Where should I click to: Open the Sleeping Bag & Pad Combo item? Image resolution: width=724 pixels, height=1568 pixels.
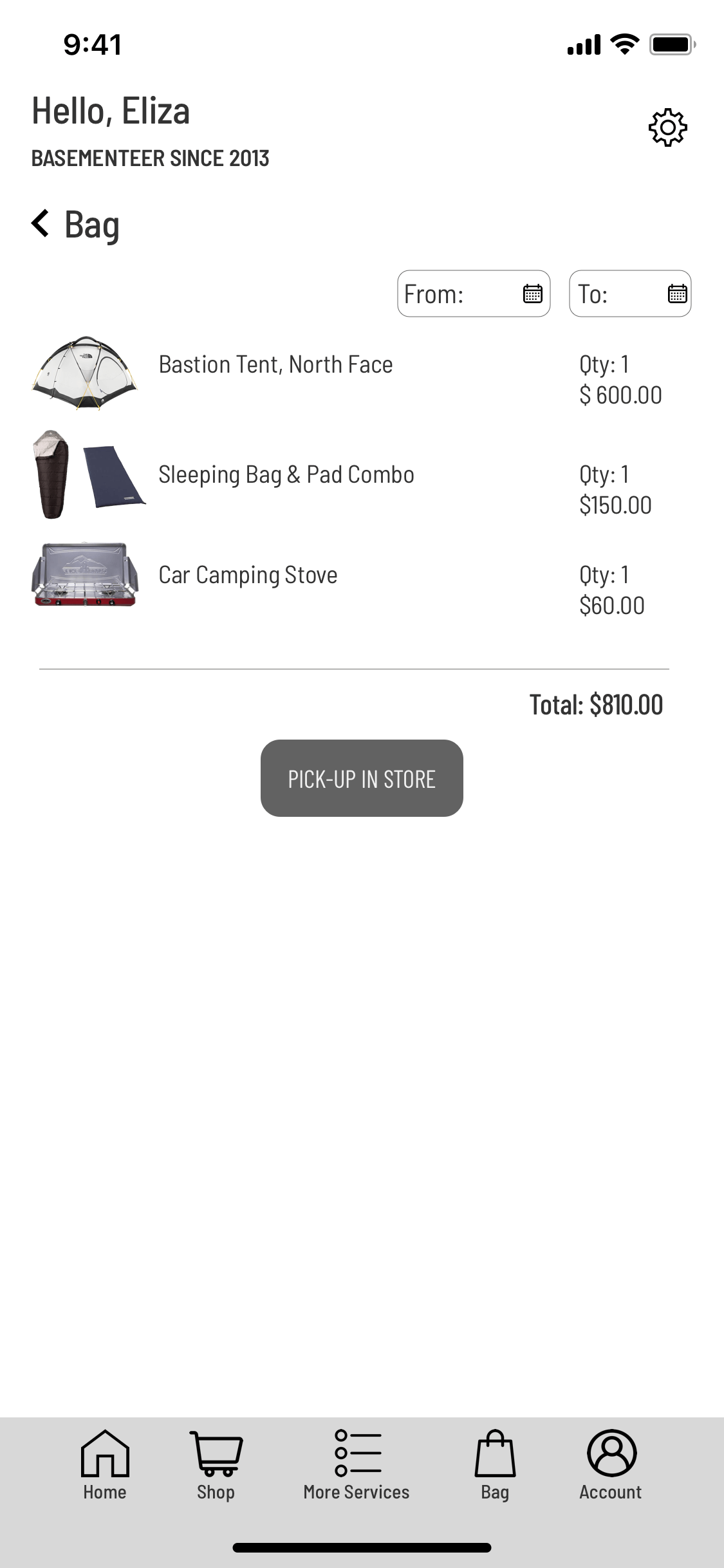click(x=348, y=475)
